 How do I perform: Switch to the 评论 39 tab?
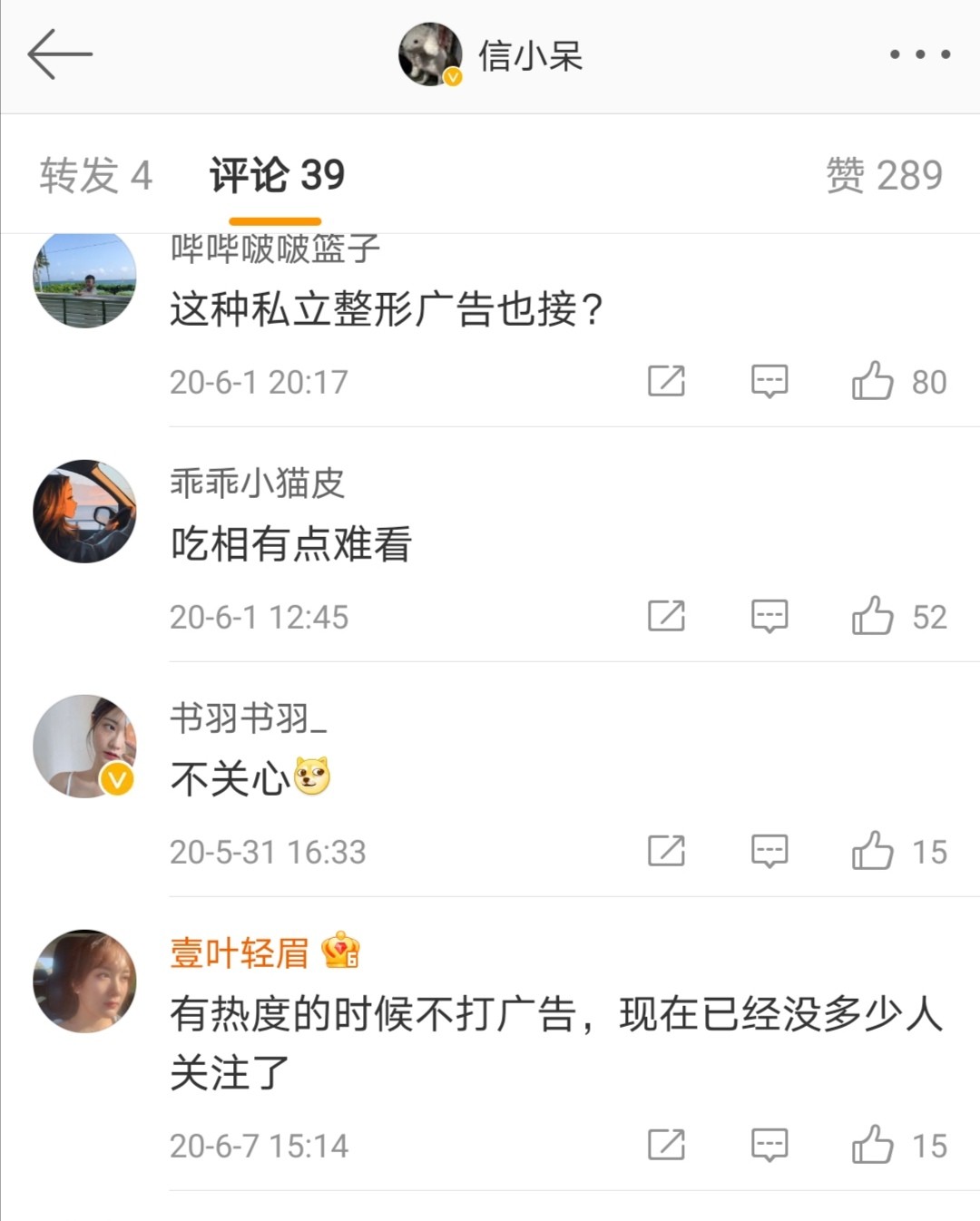[276, 177]
